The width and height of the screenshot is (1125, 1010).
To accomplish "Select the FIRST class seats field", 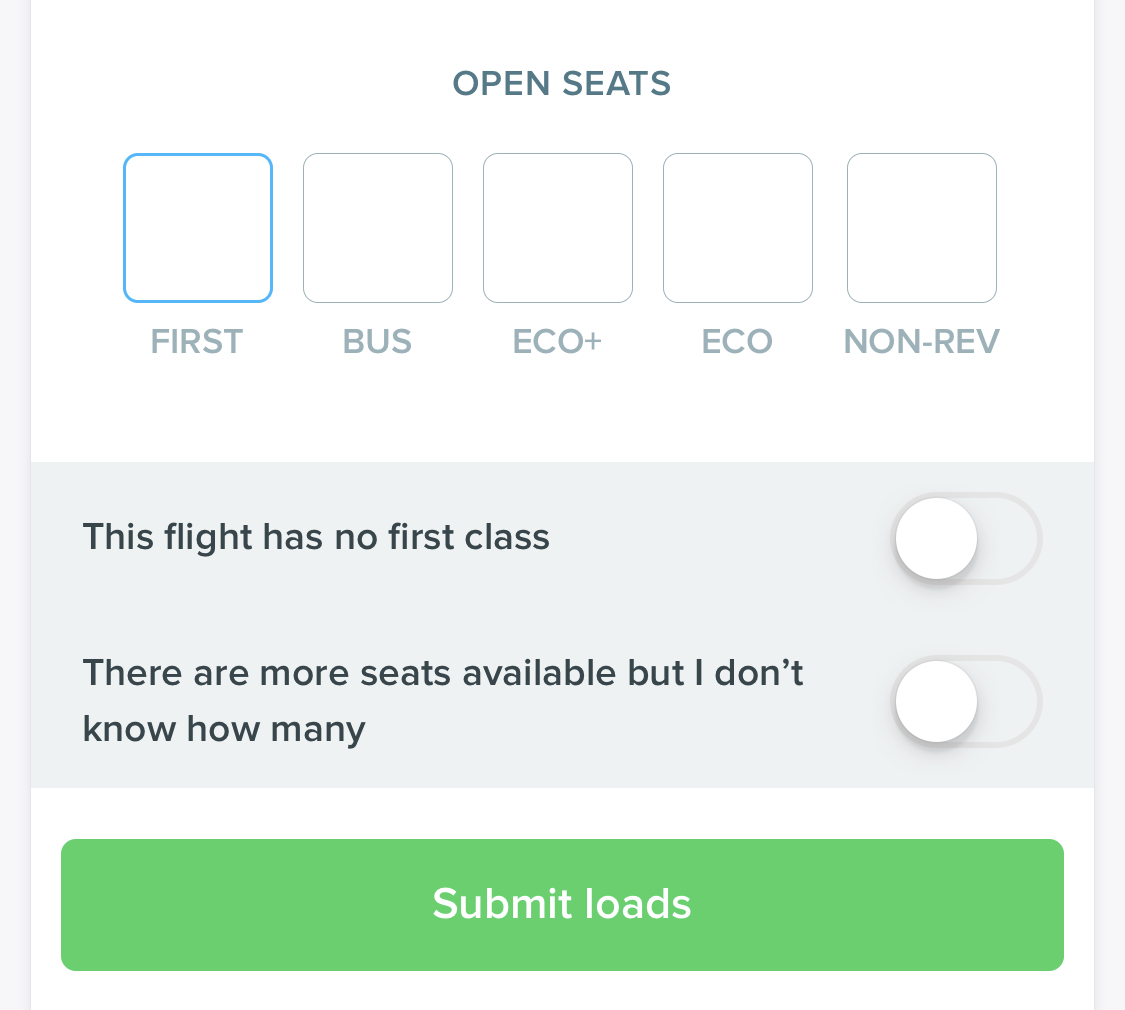I will (x=198, y=228).
